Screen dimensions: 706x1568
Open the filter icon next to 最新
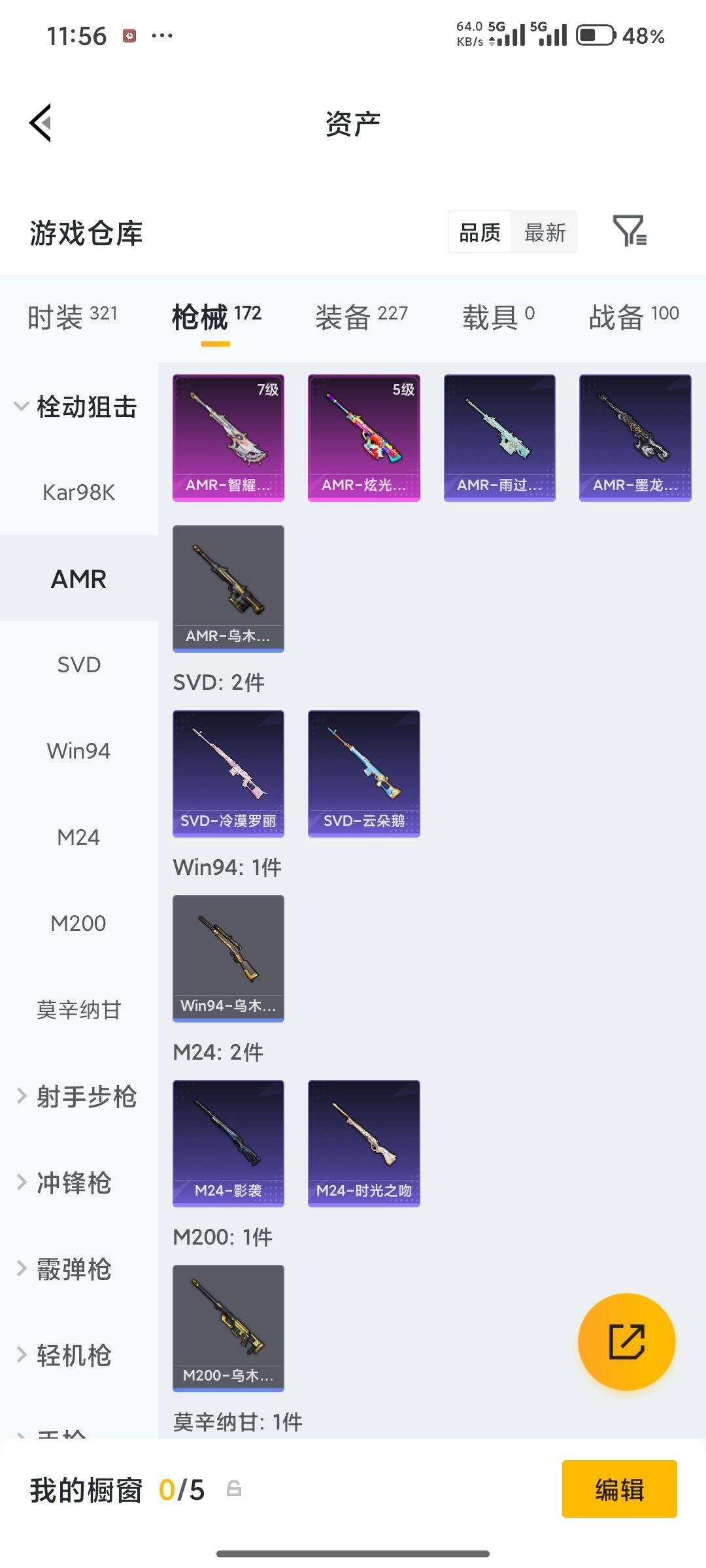(x=630, y=231)
